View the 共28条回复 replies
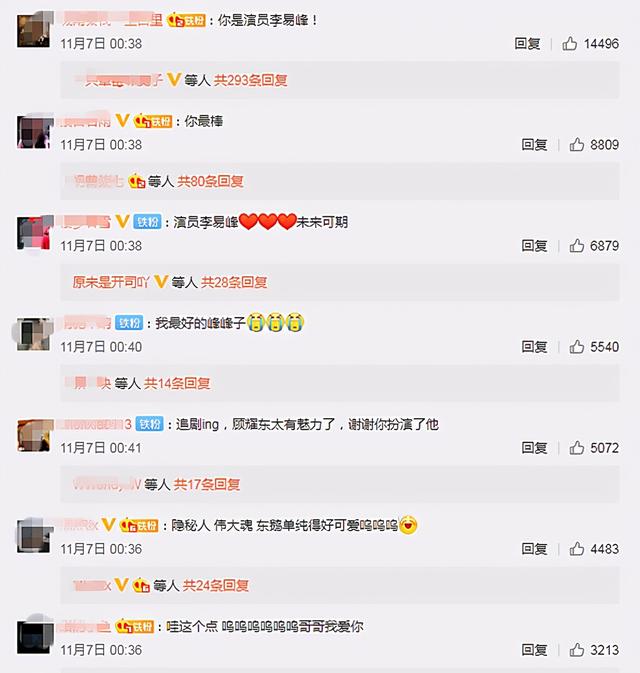The width and height of the screenshot is (640, 673). [234, 283]
